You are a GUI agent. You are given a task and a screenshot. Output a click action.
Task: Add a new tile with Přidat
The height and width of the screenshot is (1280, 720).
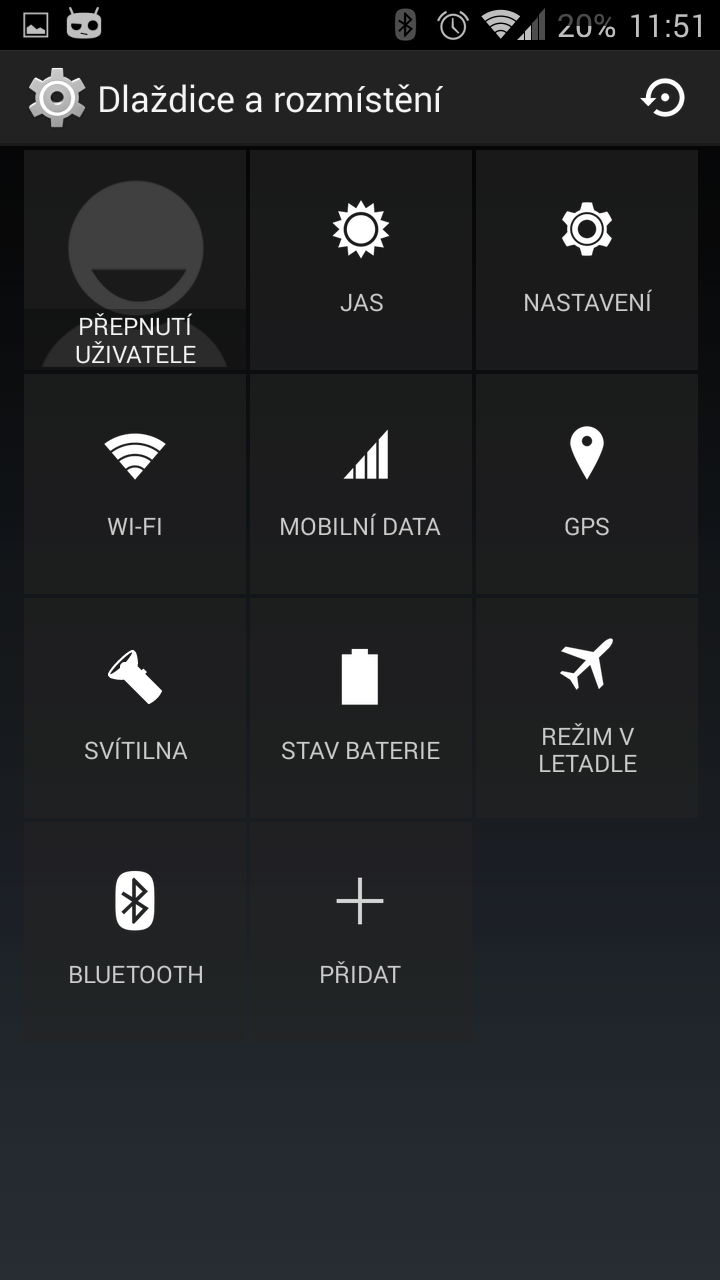pyautogui.click(x=361, y=932)
